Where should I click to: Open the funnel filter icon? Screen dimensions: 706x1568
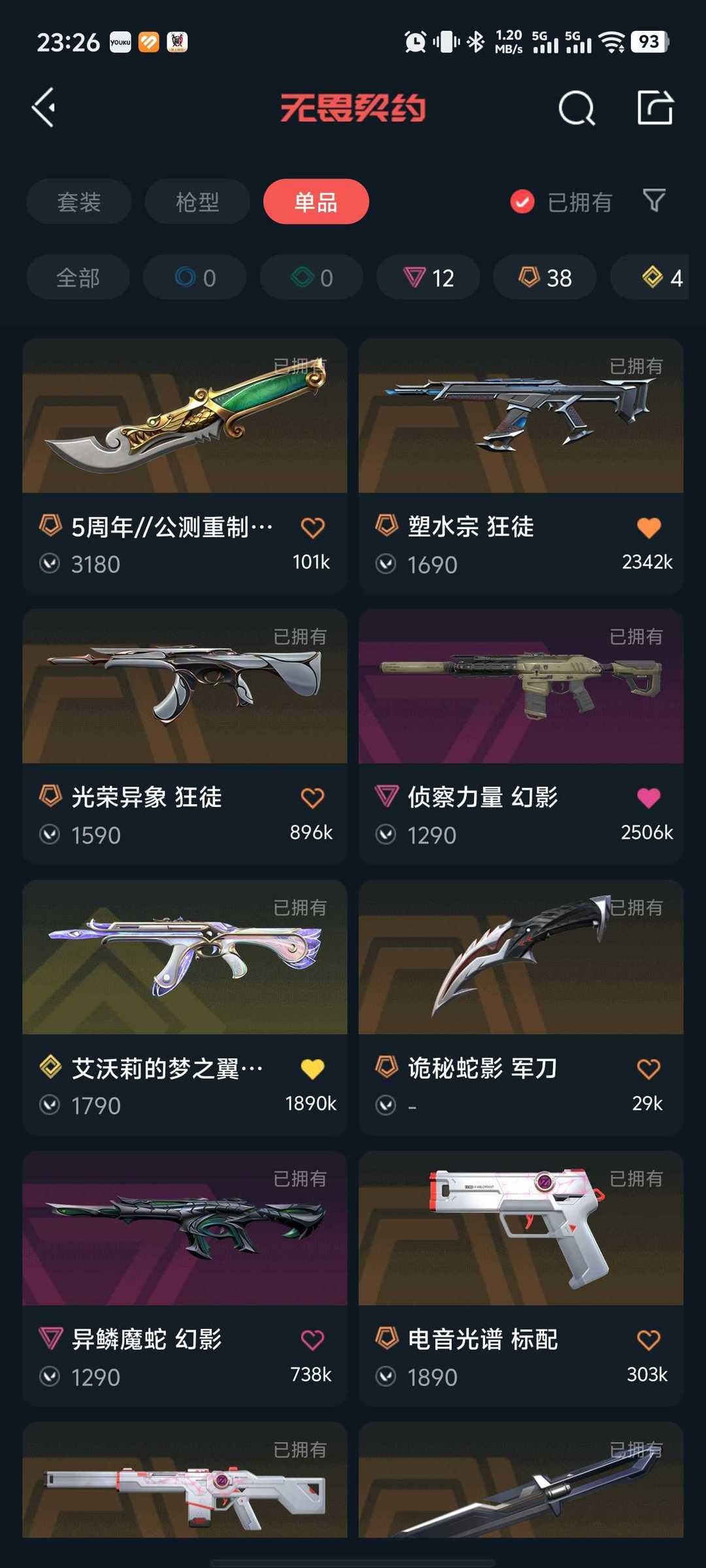point(654,201)
